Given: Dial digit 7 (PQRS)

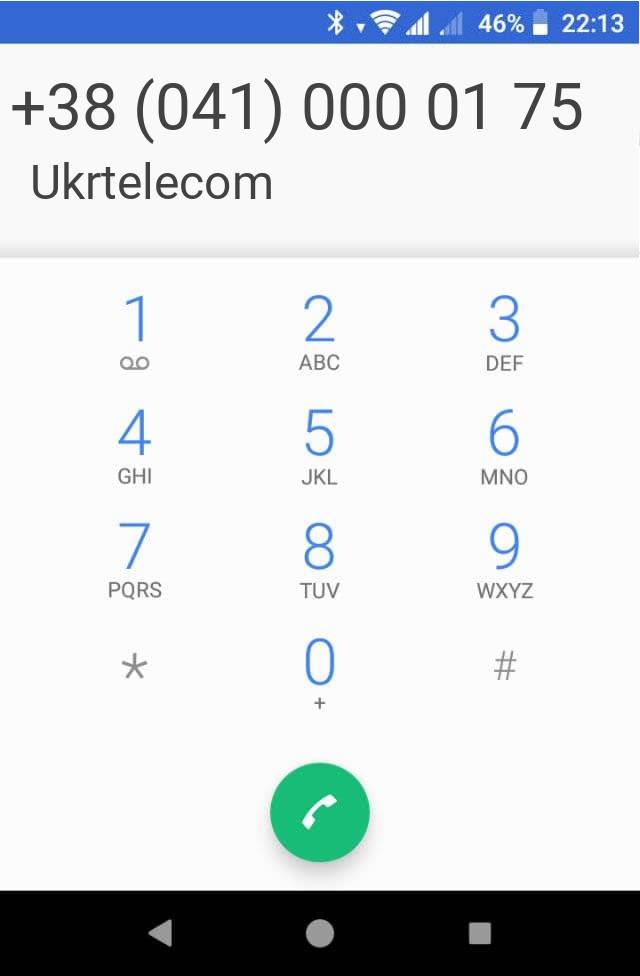Looking at the screenshot, I should tap(135, 560).
